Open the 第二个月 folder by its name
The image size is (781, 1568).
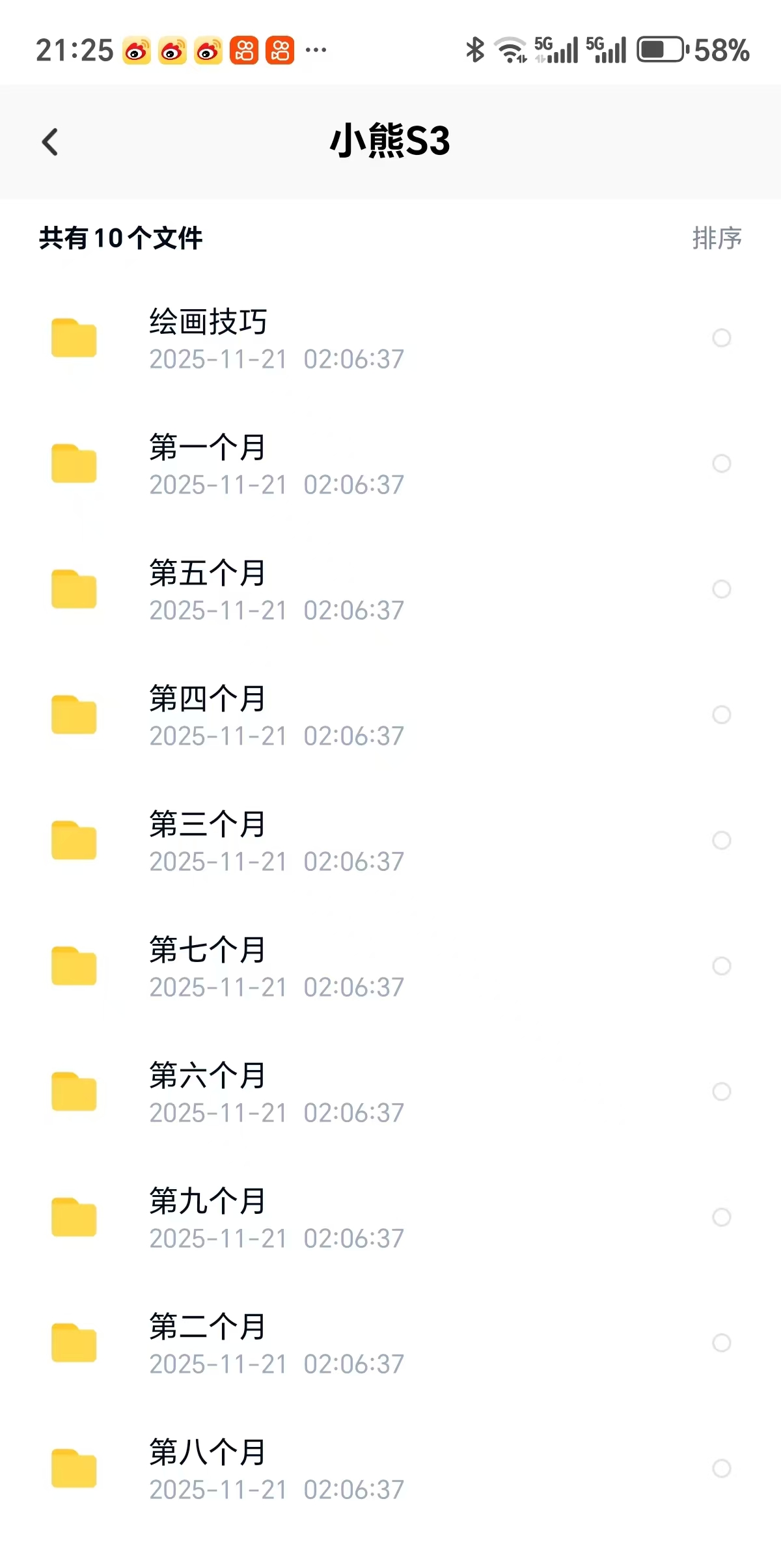pos(208,1327)
